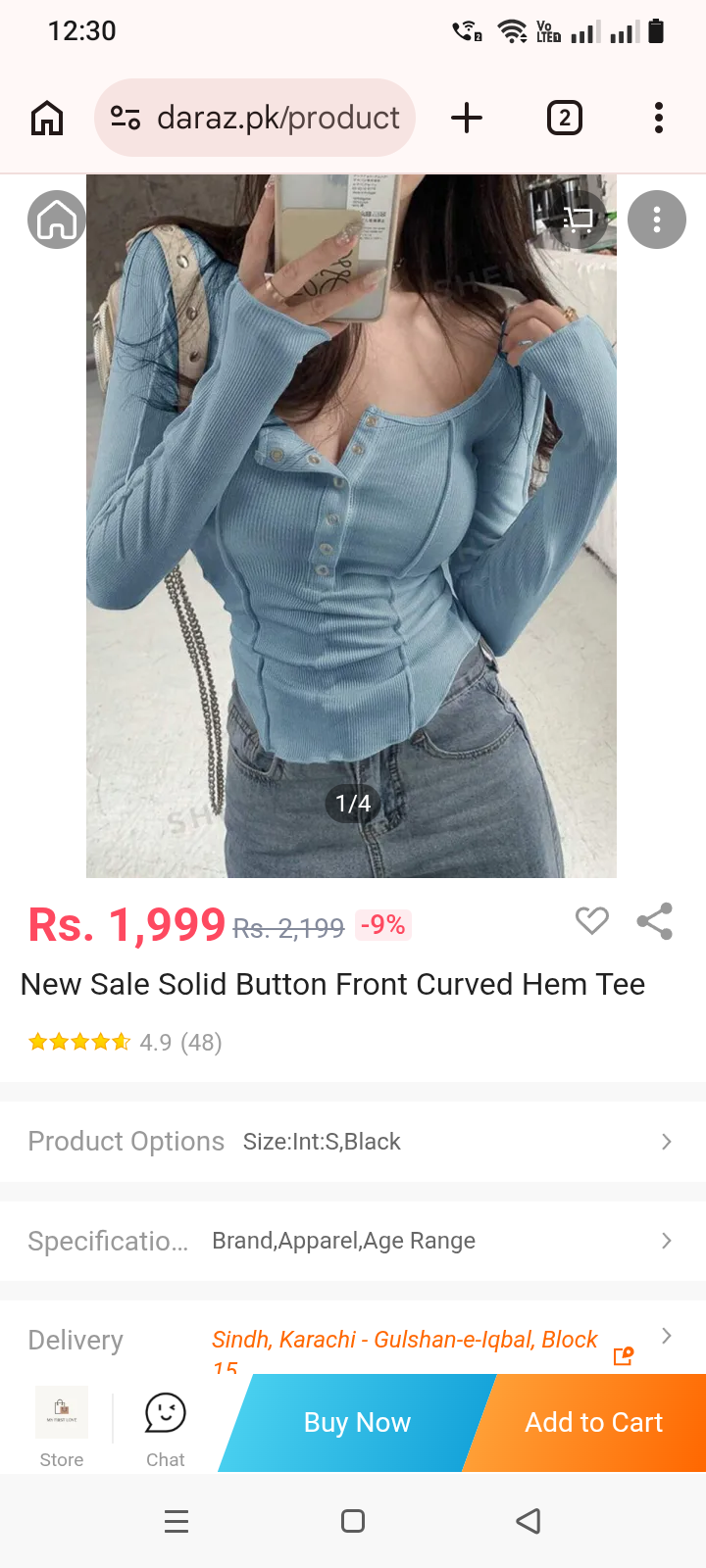This screenshot has height=1568, width=706.
Task: Add the tee to wishlist with heart icon
Action: point(592,921)
